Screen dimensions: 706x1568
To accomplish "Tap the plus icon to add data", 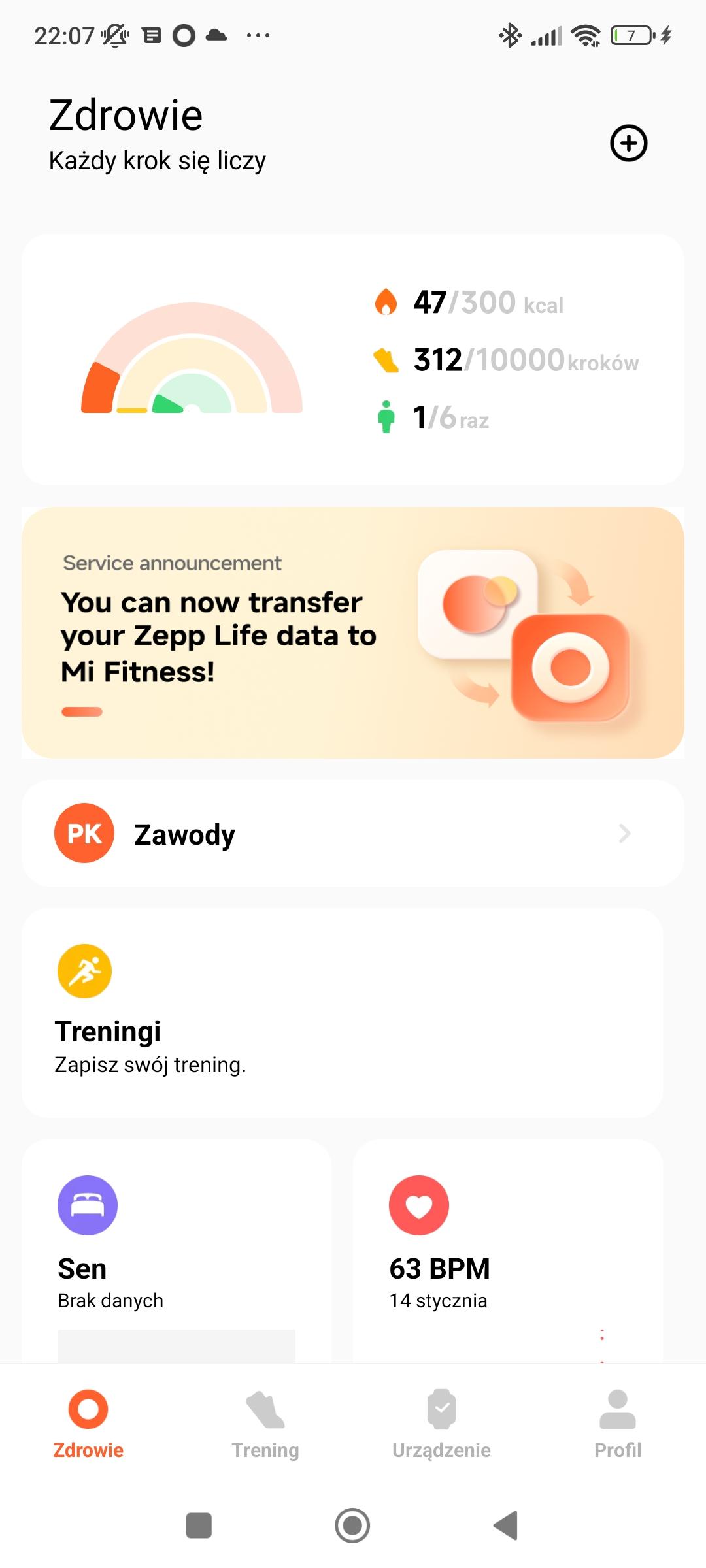I will (628, 143).
